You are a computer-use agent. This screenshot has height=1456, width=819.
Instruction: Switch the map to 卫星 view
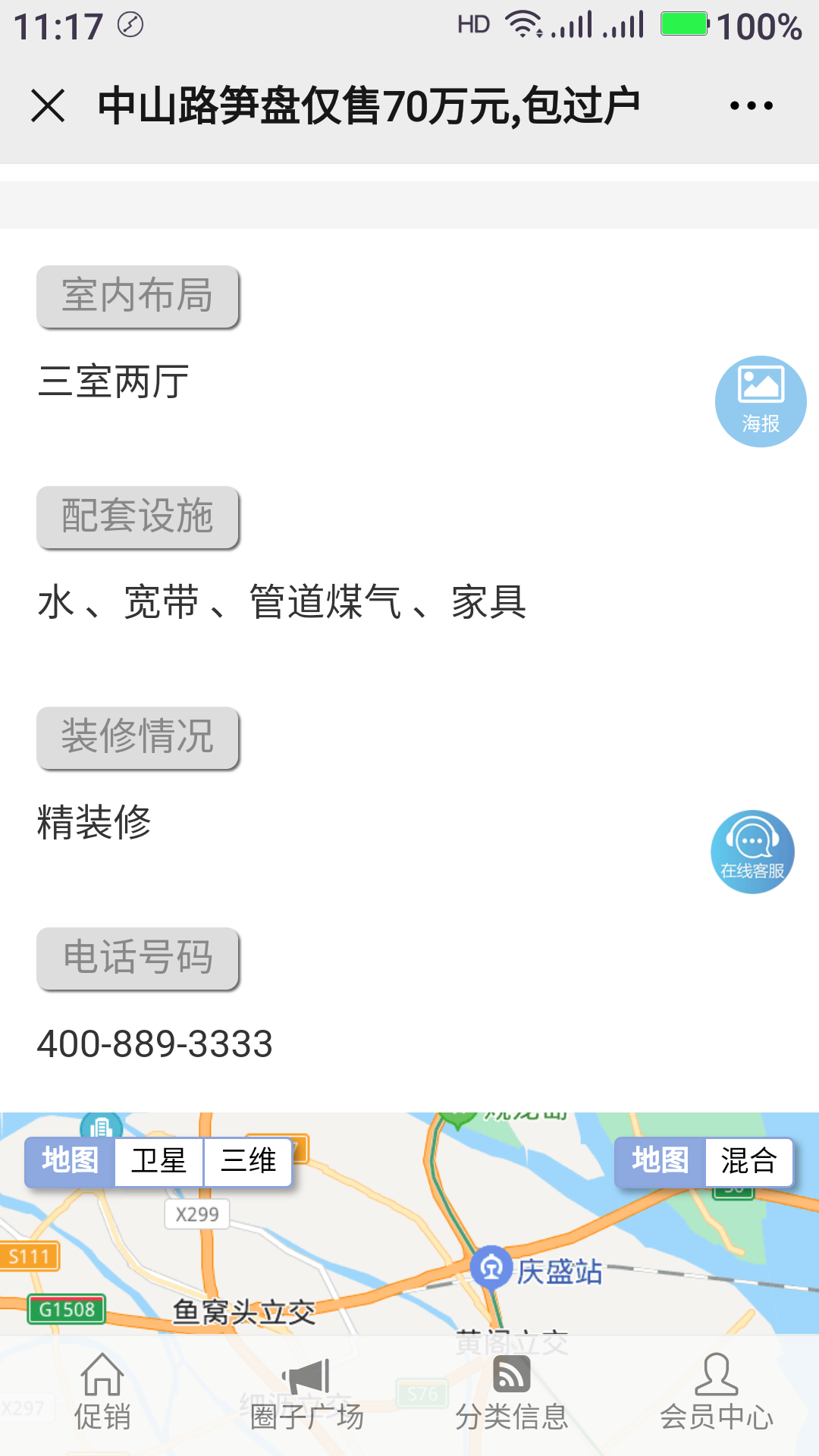click(158, 1161)
